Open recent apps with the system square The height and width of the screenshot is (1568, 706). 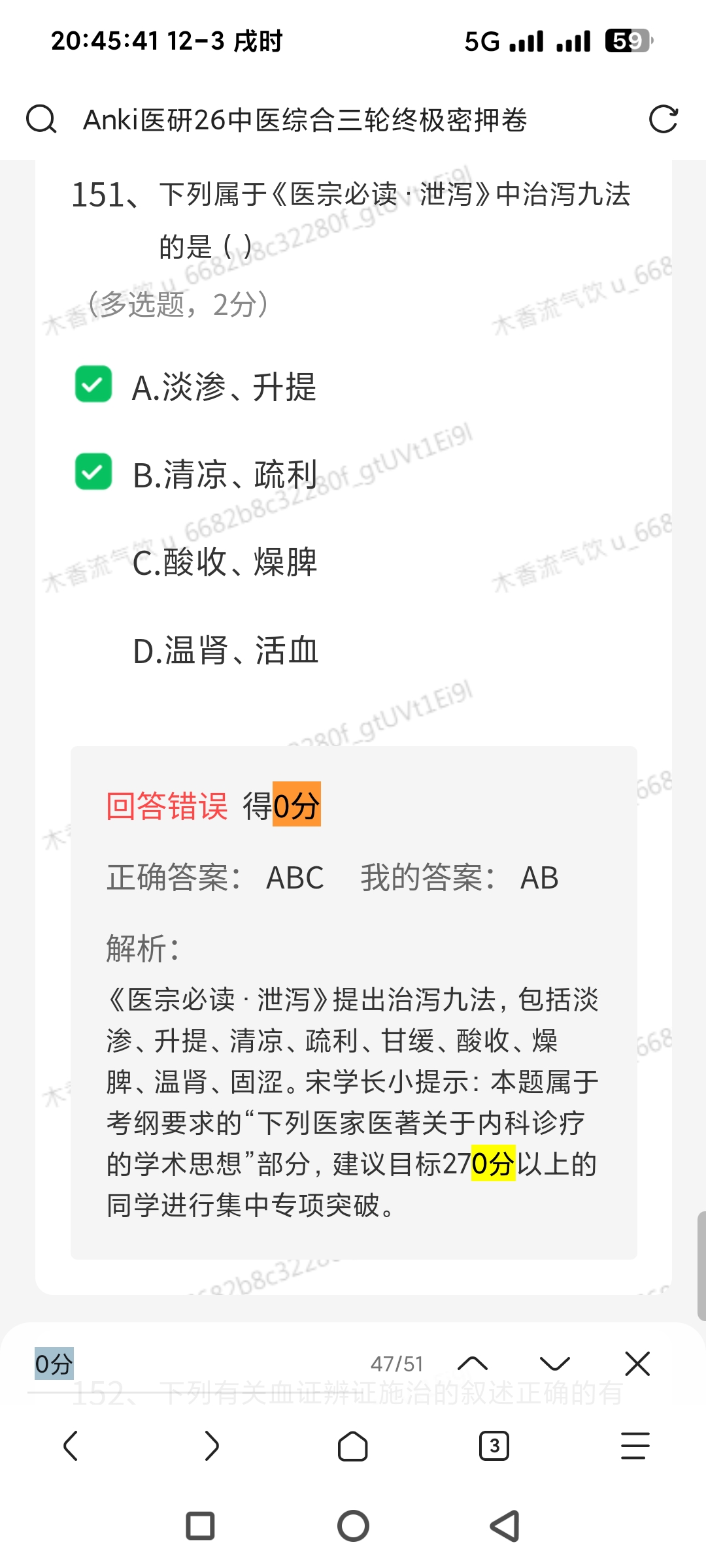click(x=200, y=1526)
